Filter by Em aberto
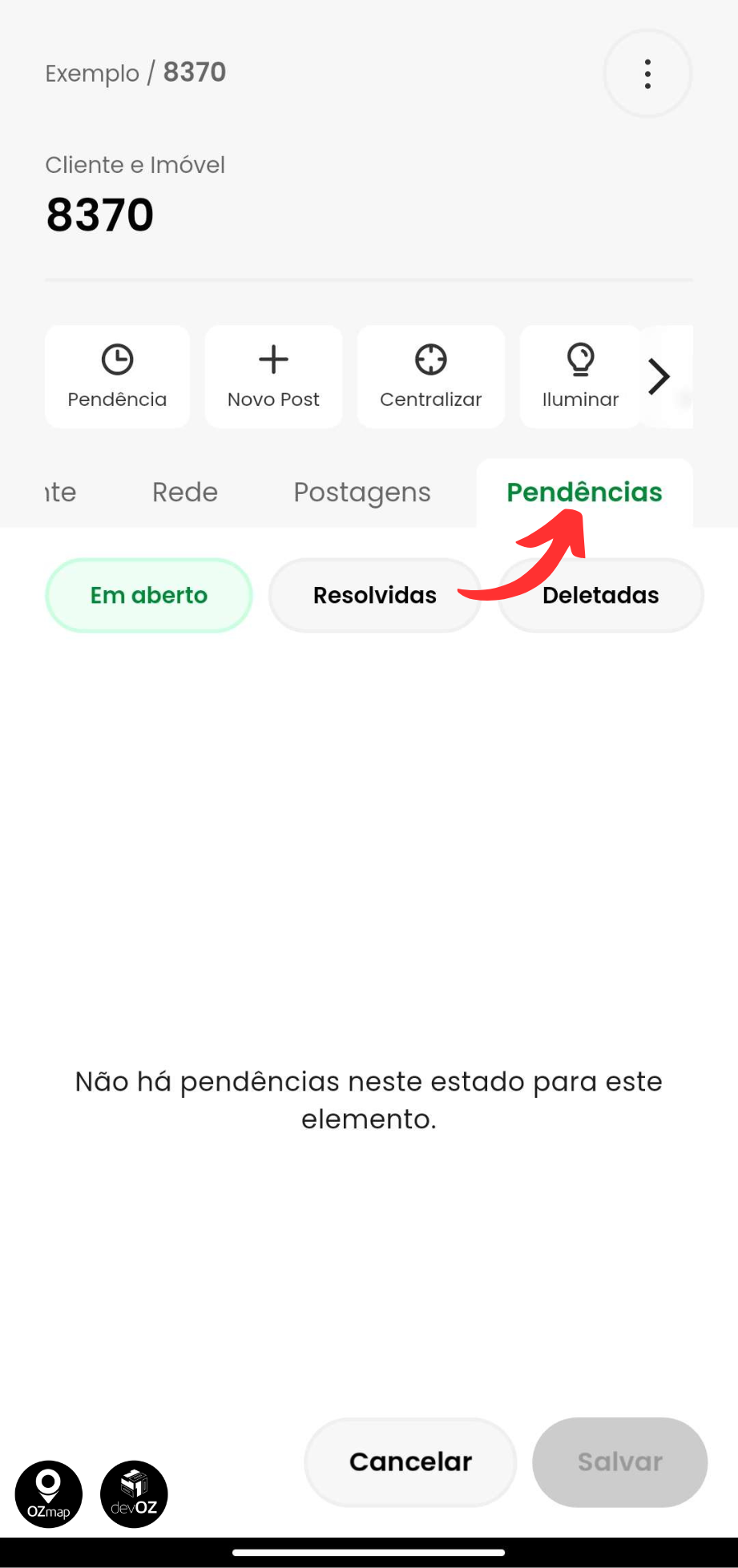The height and width of the screenshot is (1568, 738). 149,595
